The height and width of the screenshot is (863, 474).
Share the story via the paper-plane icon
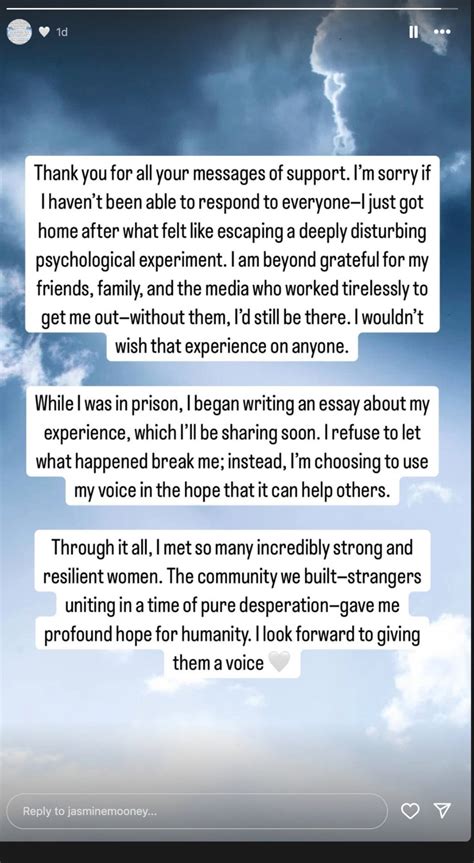(443, 810)
